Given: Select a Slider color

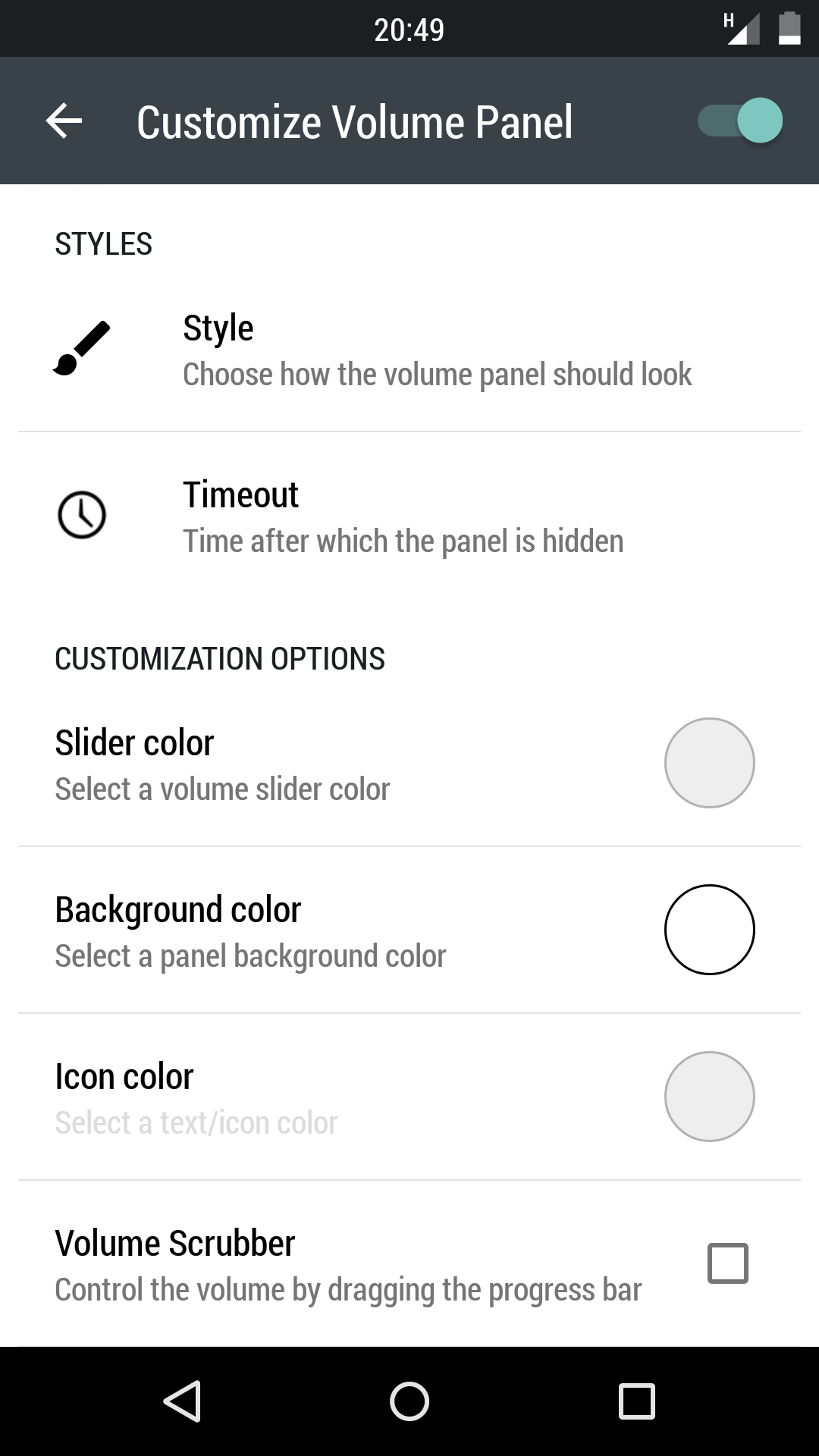Looking at the screenshot, I should pos(409,764).
